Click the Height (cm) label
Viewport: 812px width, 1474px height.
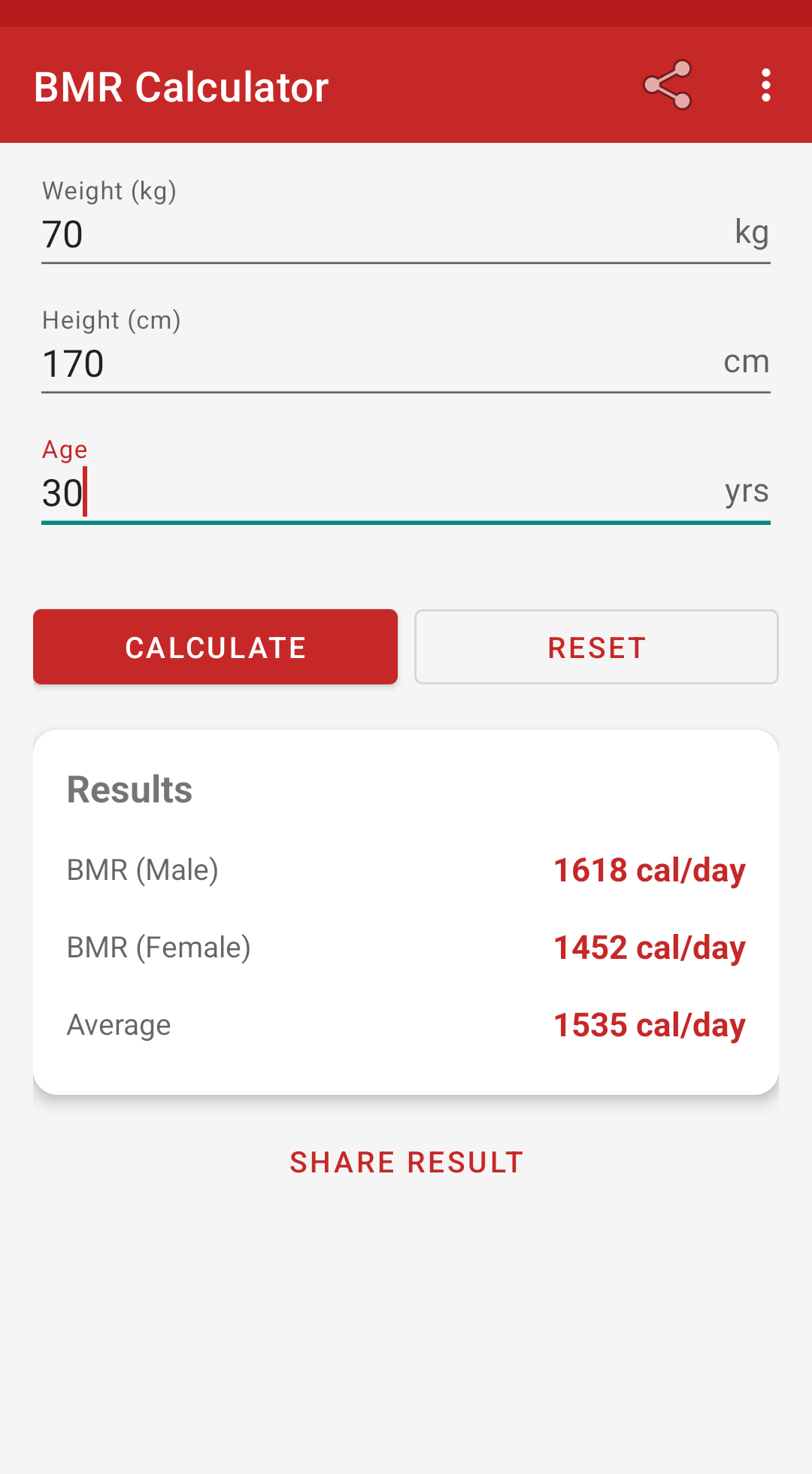pyautogui.click(x=111, y=320)
